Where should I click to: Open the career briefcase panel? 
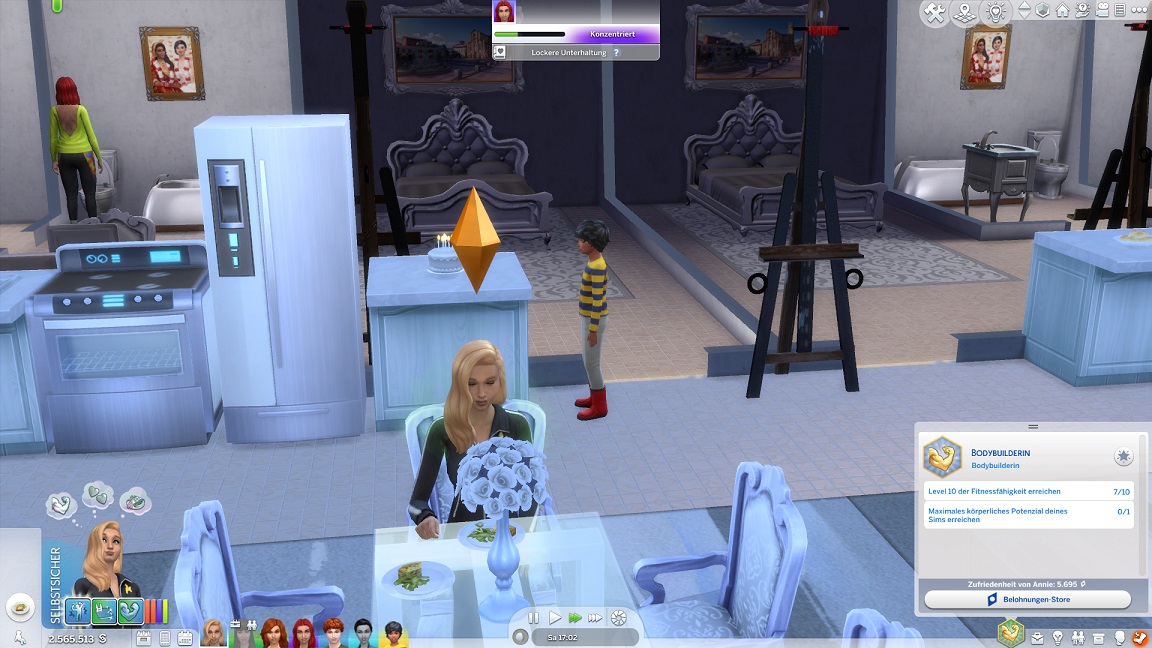pyautogui.click(x=1037, y=638)
